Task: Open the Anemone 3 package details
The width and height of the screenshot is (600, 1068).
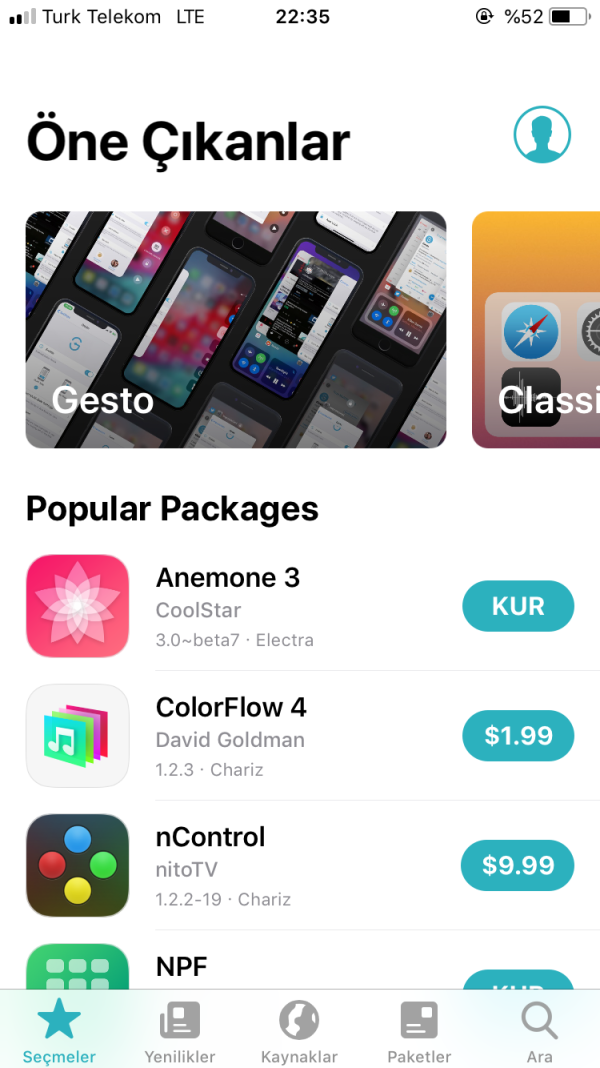Action: pos(228,578)
